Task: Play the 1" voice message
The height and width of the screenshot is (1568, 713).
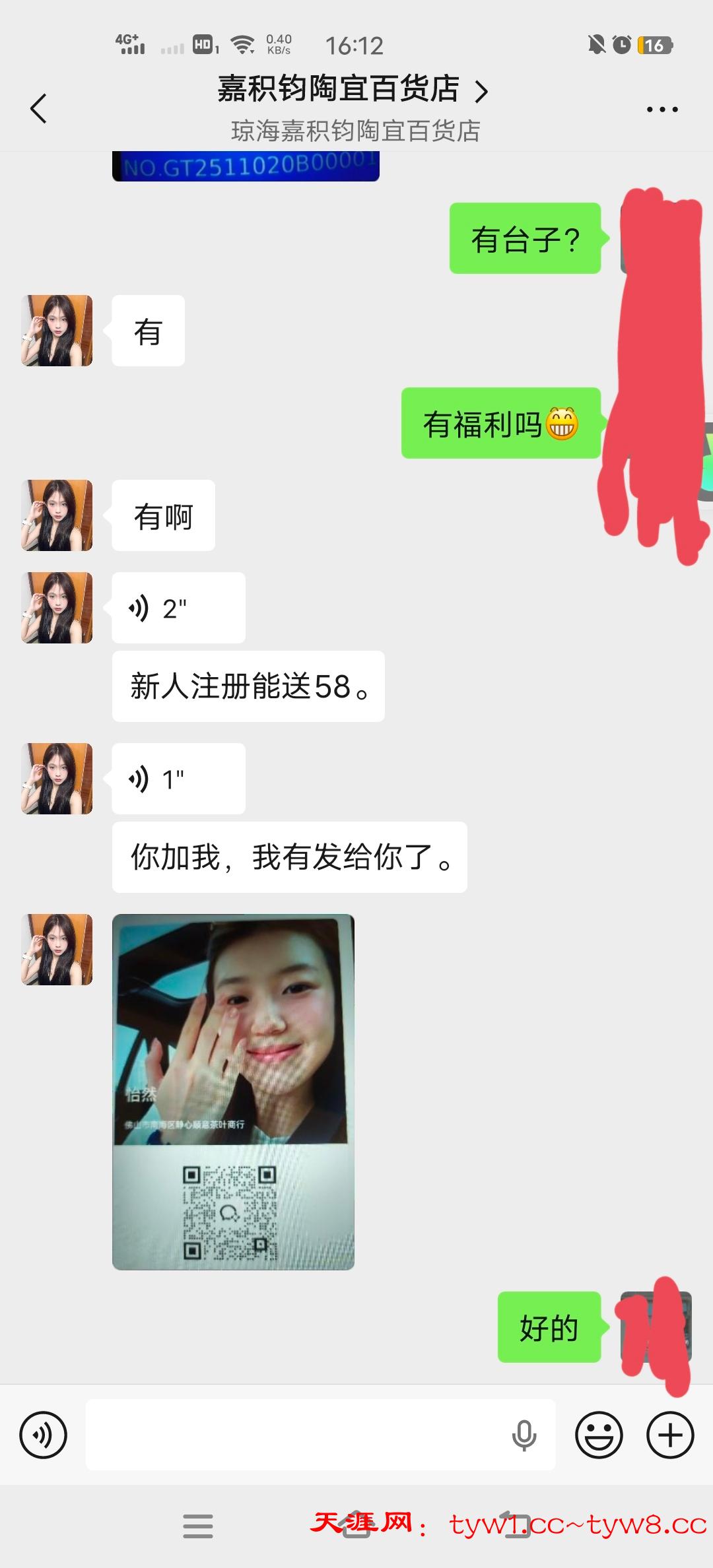Action: coord(178,779)
